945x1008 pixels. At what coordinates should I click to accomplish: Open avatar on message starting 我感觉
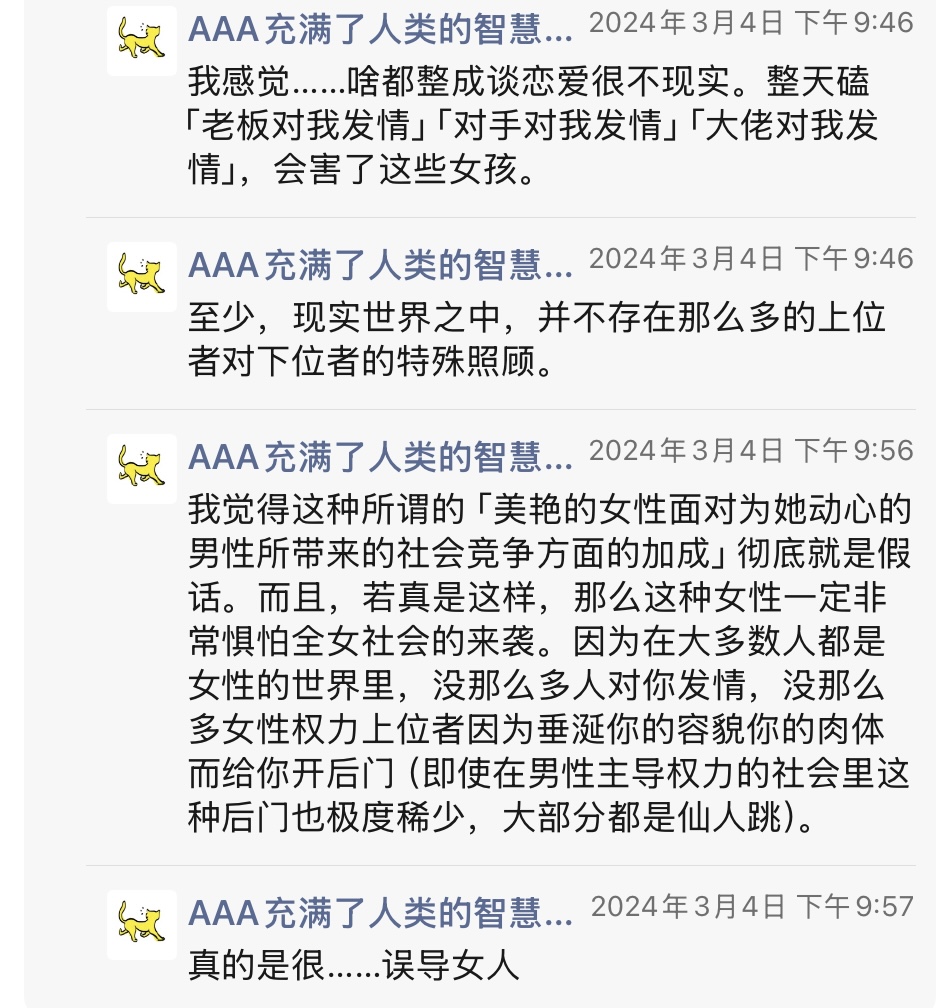[x=141, y=40]
